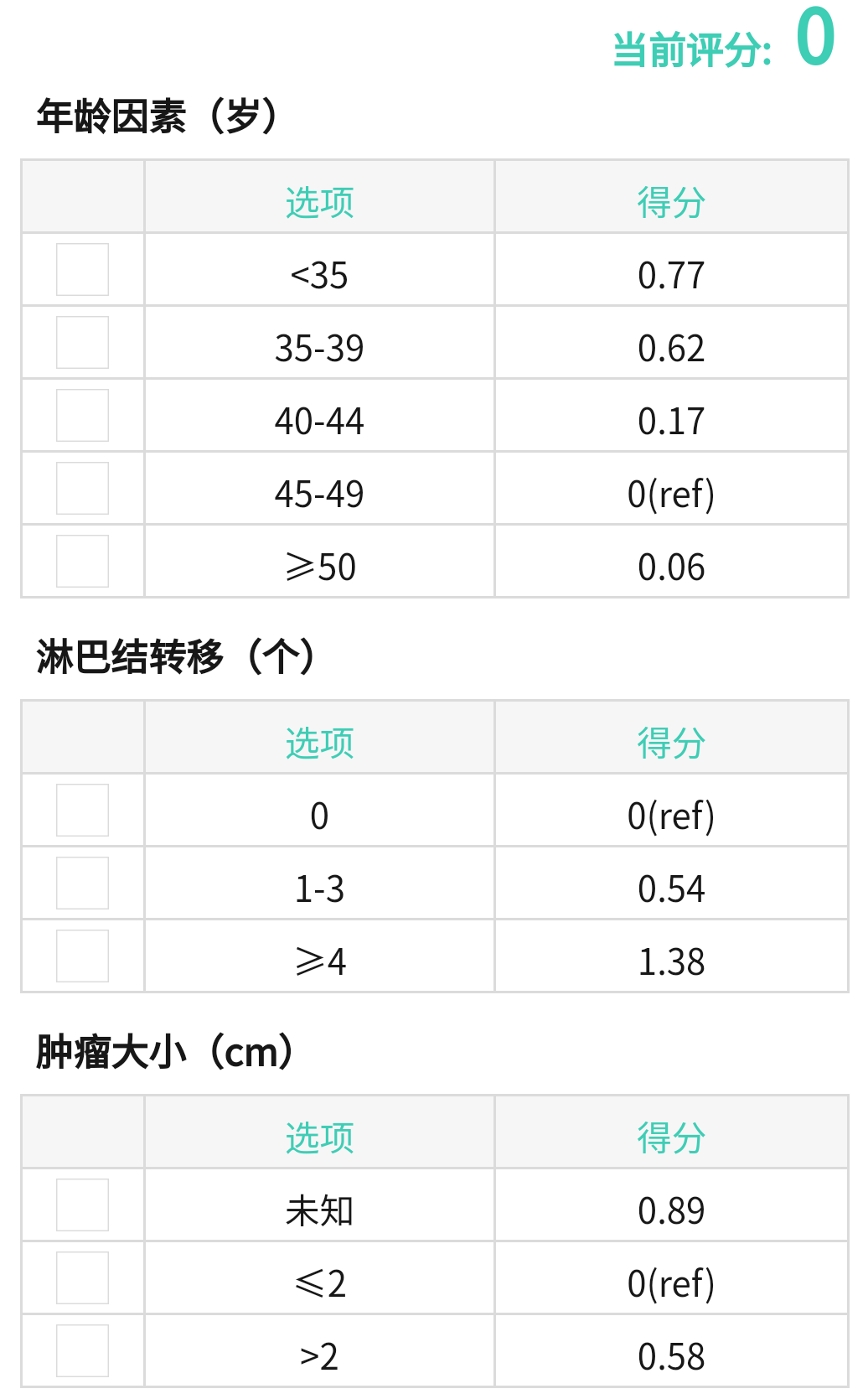This screenshot has height=1399, width=868.
Task: Tick the tumor size >2 checkbox
Action: point(82,1350)
